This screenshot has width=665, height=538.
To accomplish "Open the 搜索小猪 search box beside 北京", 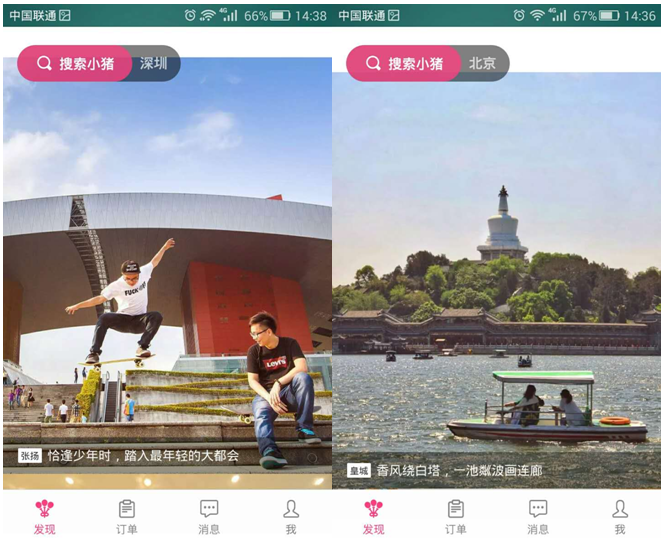I will point(405,64).
